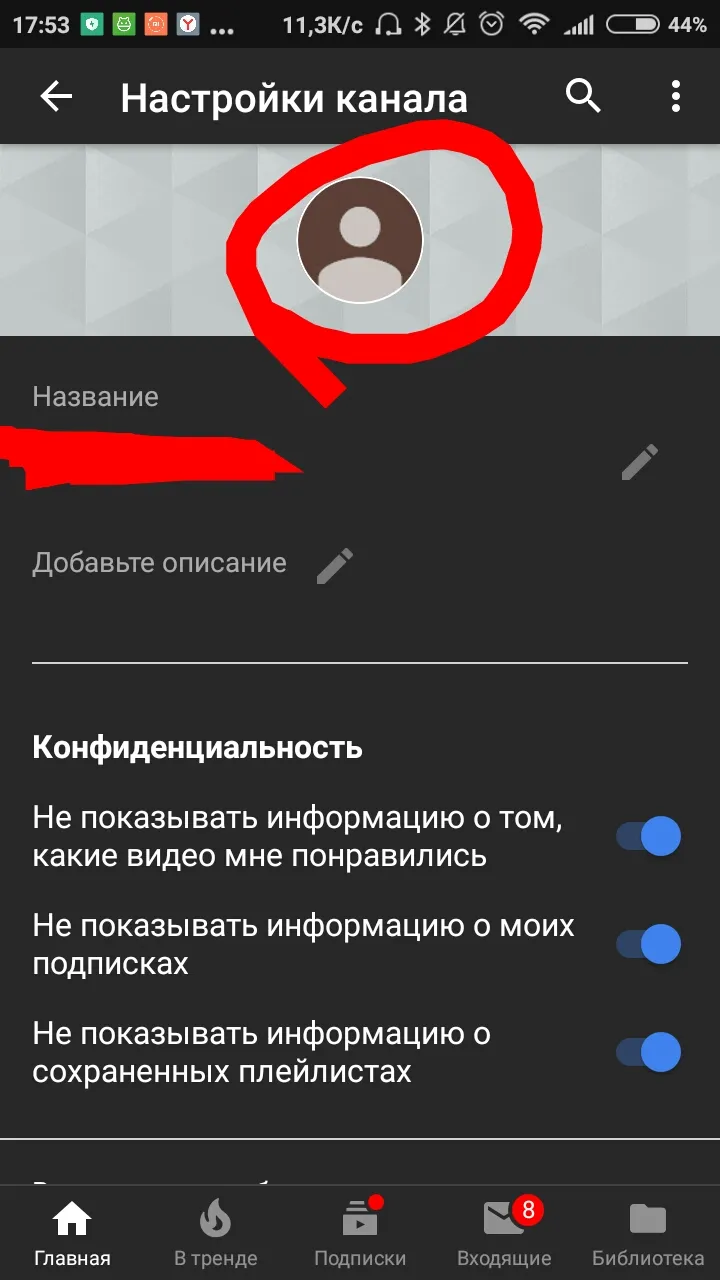Open search in the top bar
This screenshot has width=720, height=1280.
coord(583,96)
